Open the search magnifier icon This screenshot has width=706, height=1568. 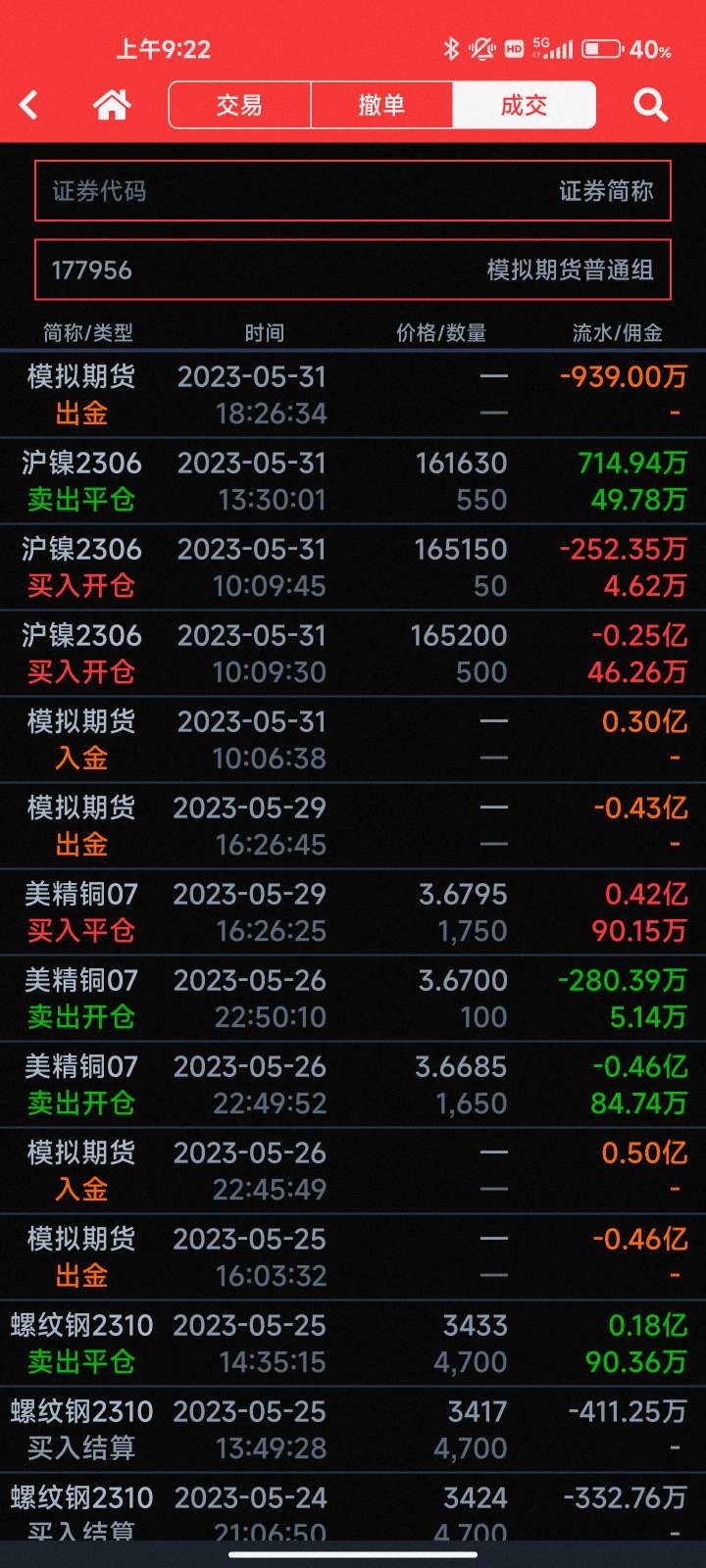(x=650, y=105)
